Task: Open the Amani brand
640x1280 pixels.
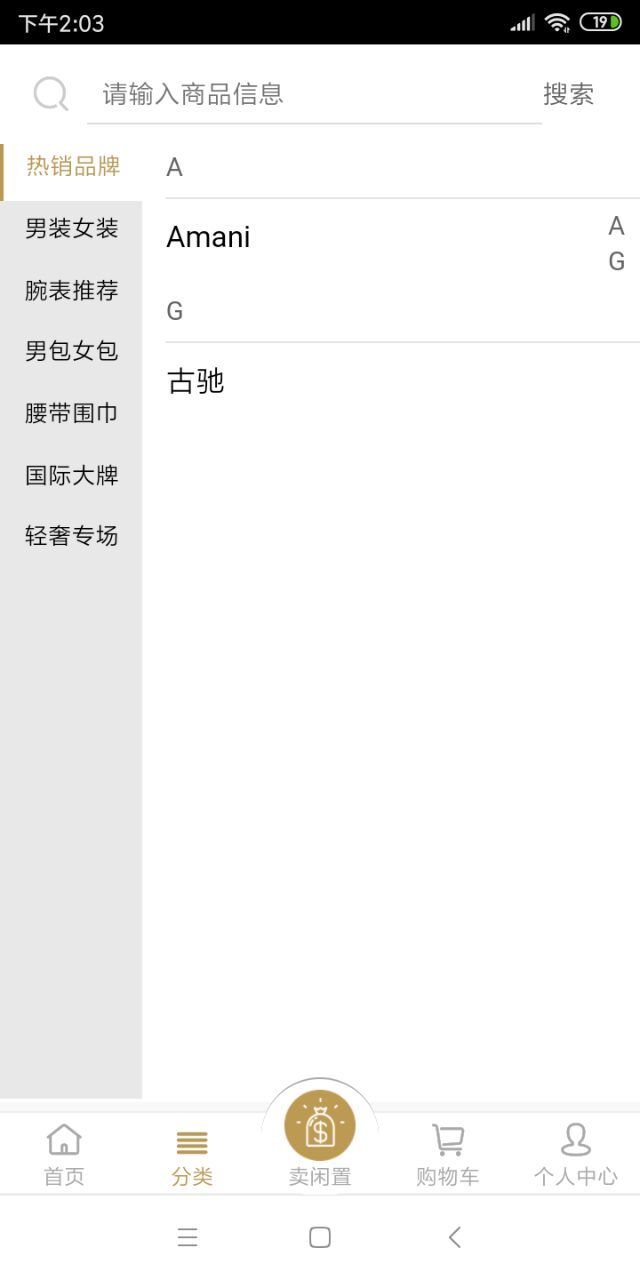Action: 208,237
